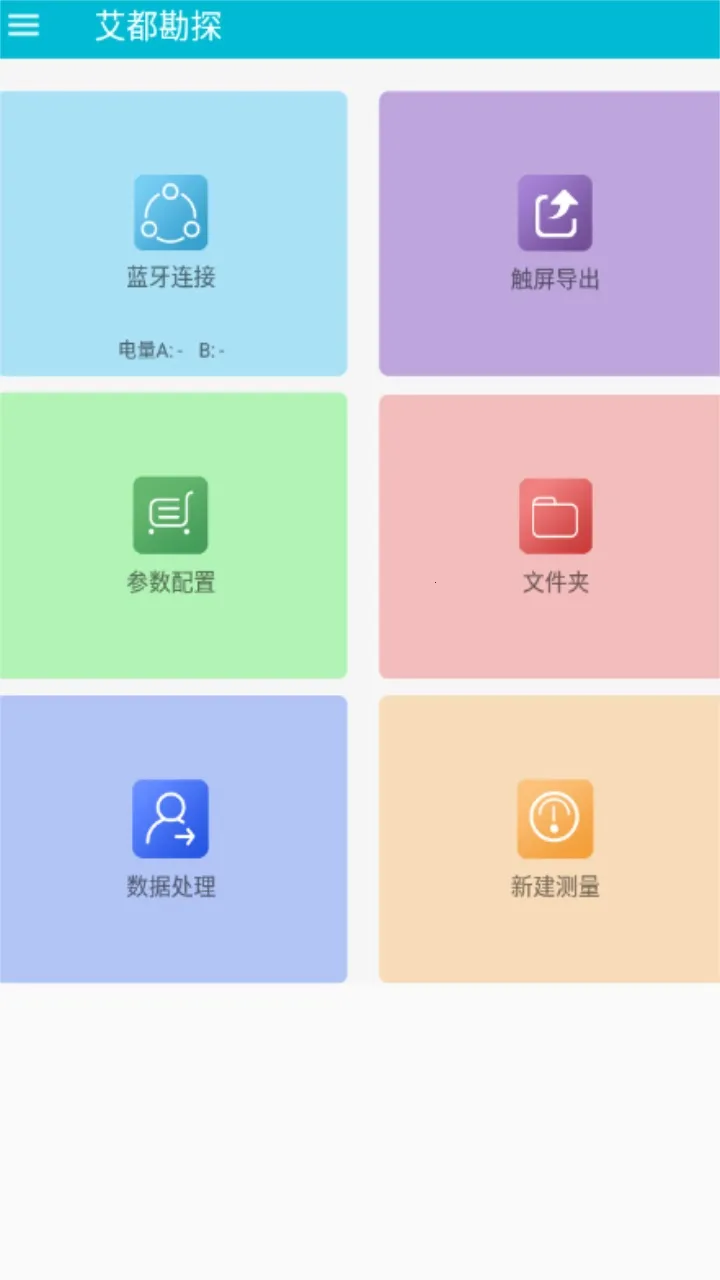
Task: Click the new measurement (新建测量) gauge icon
Action: [x=555, y=819]
